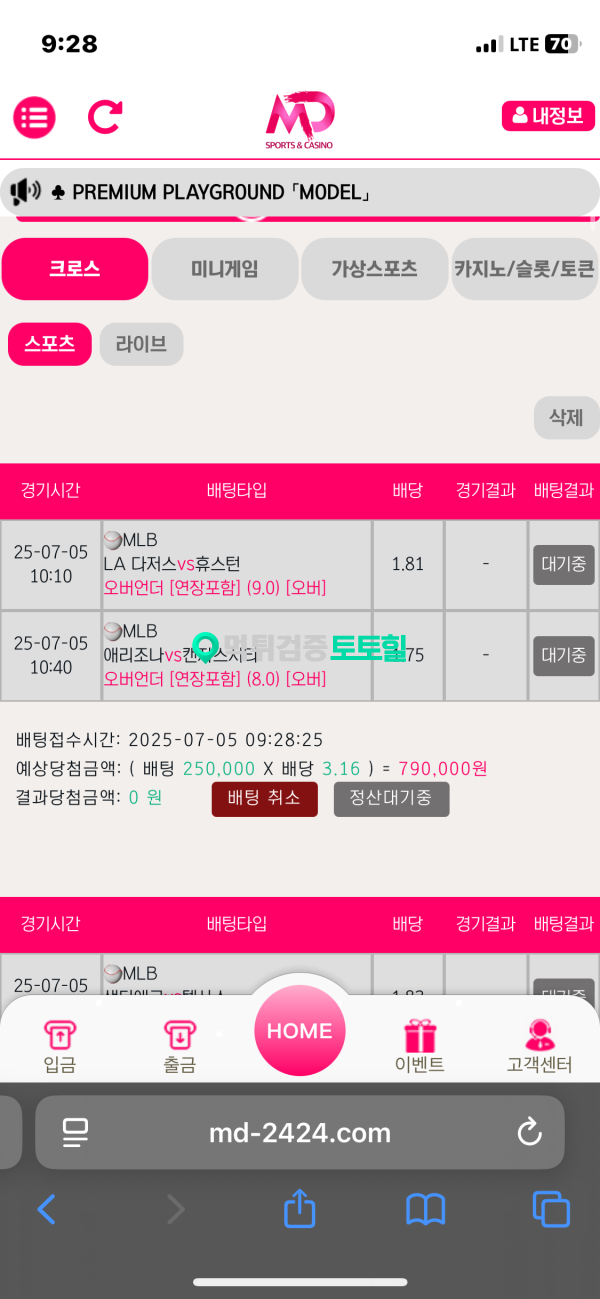This screenshot has width=600, height=1299.
Task: Open 내정보 account button
Action: [x=547, y=116]
